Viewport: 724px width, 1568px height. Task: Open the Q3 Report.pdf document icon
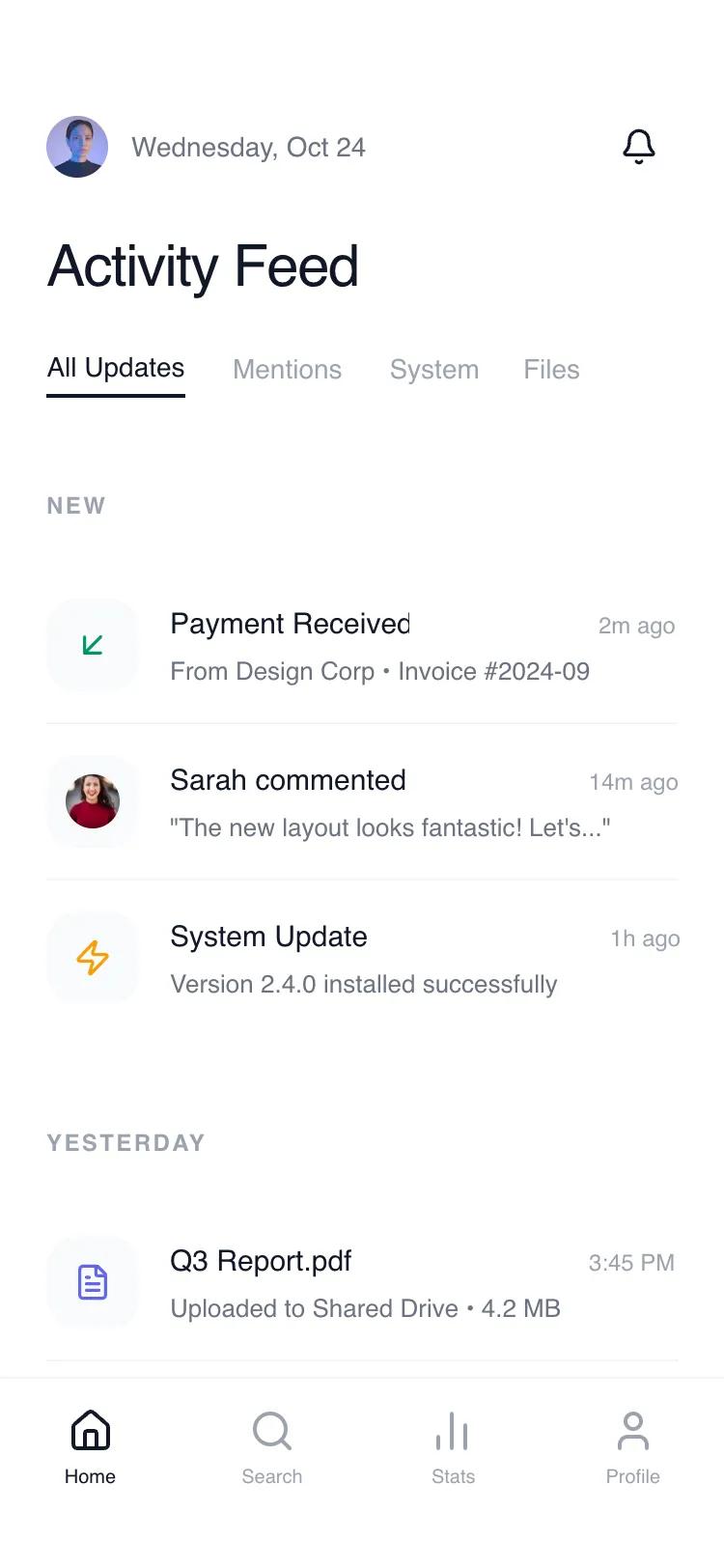coord(93,1282)
